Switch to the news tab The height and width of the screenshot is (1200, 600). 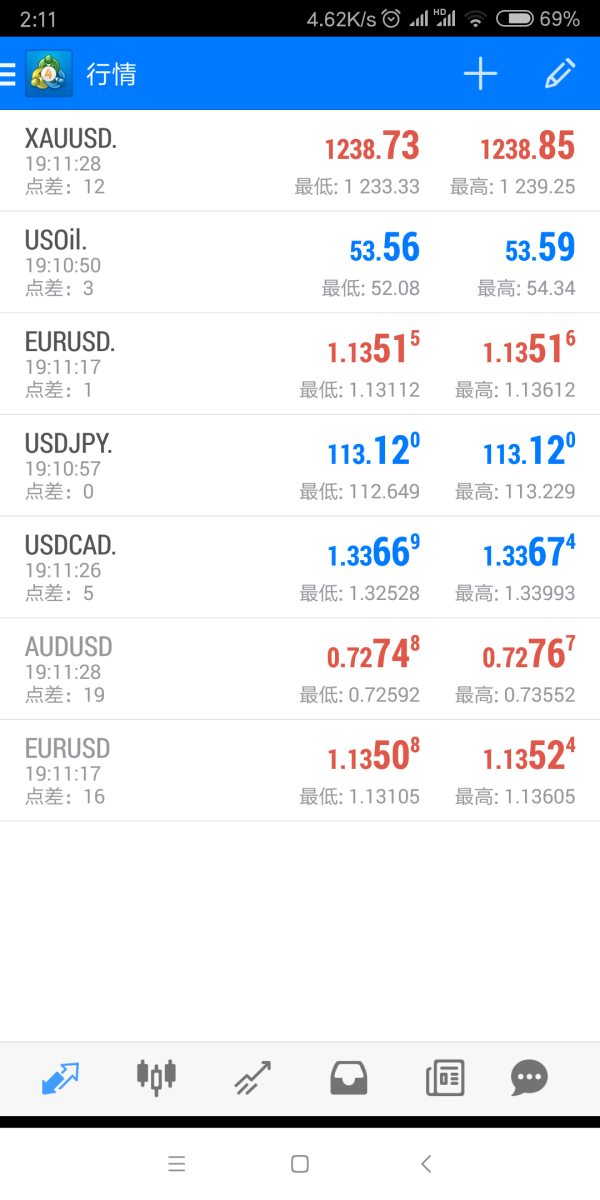click(444, 1076)
